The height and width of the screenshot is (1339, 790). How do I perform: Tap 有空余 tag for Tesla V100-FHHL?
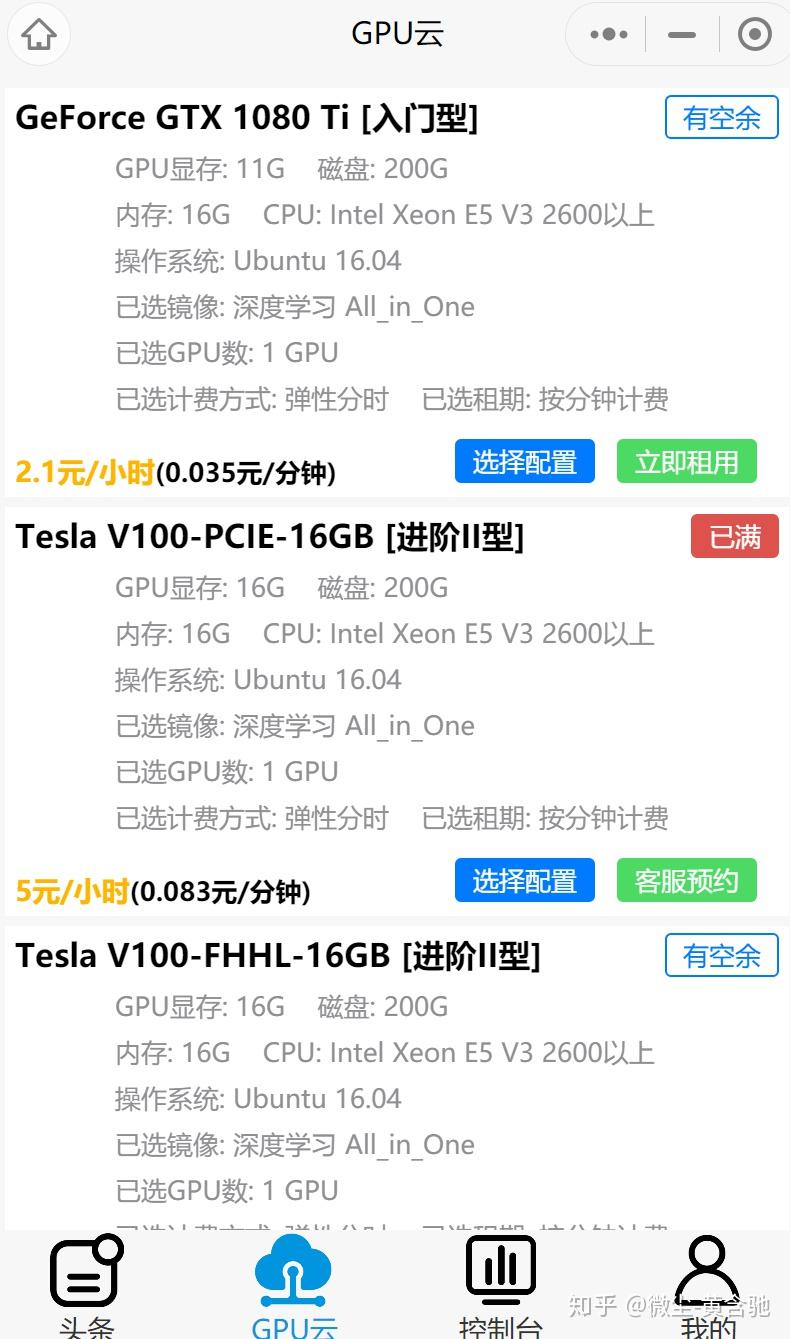click(x=721, y=955)
